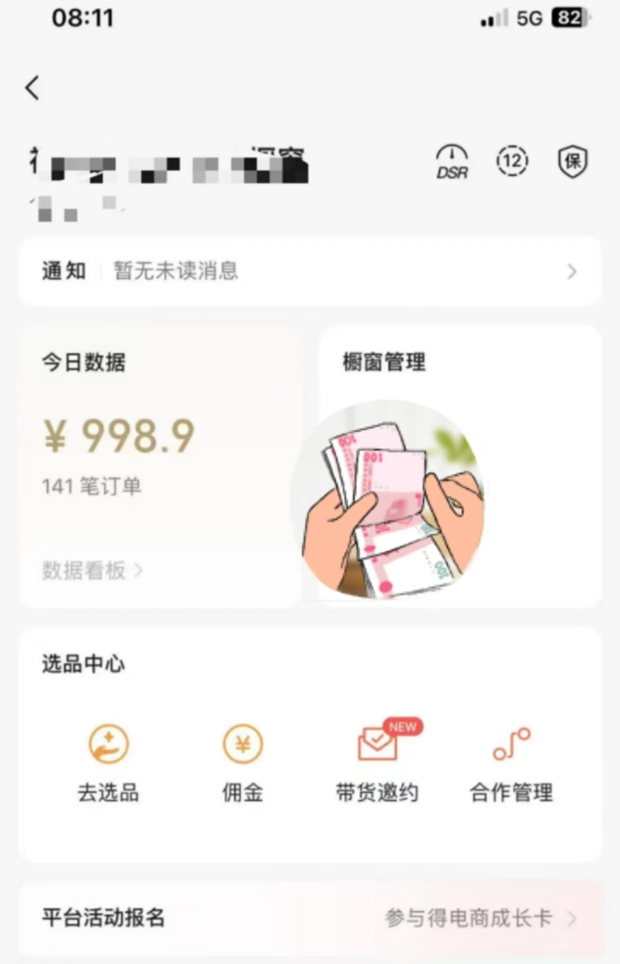Go back using the top-left arrow

click(33, 88)
